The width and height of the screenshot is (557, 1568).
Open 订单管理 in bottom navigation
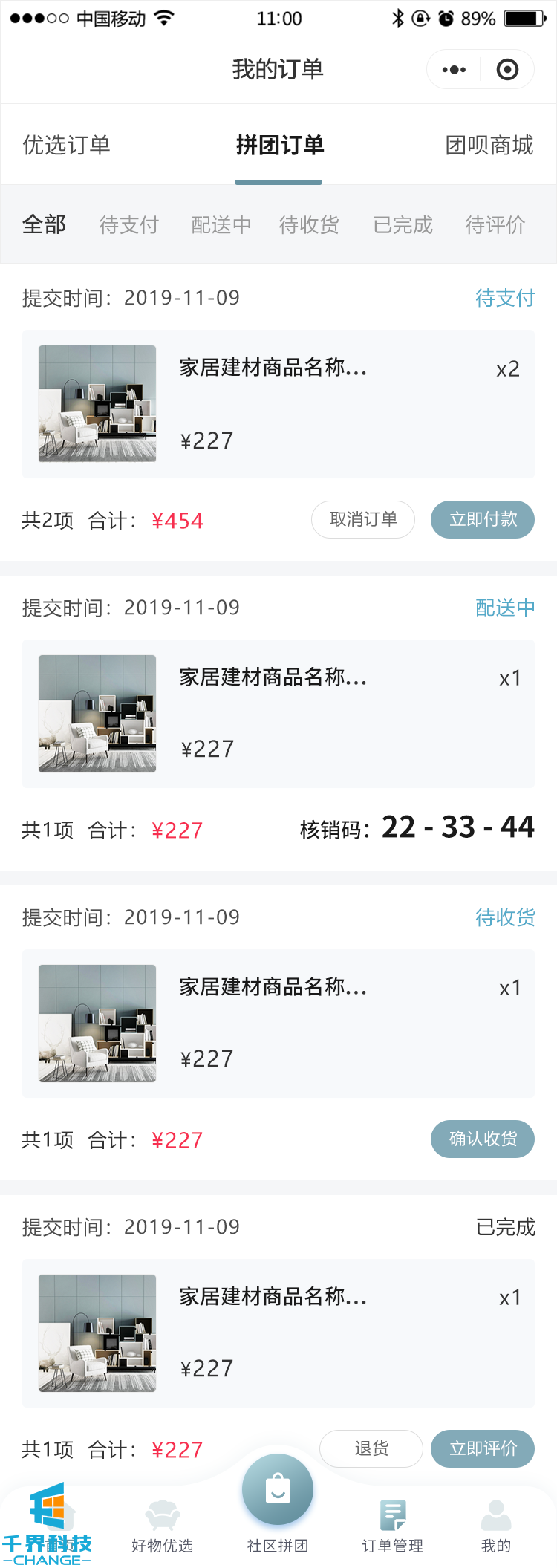coord(392,1527)
